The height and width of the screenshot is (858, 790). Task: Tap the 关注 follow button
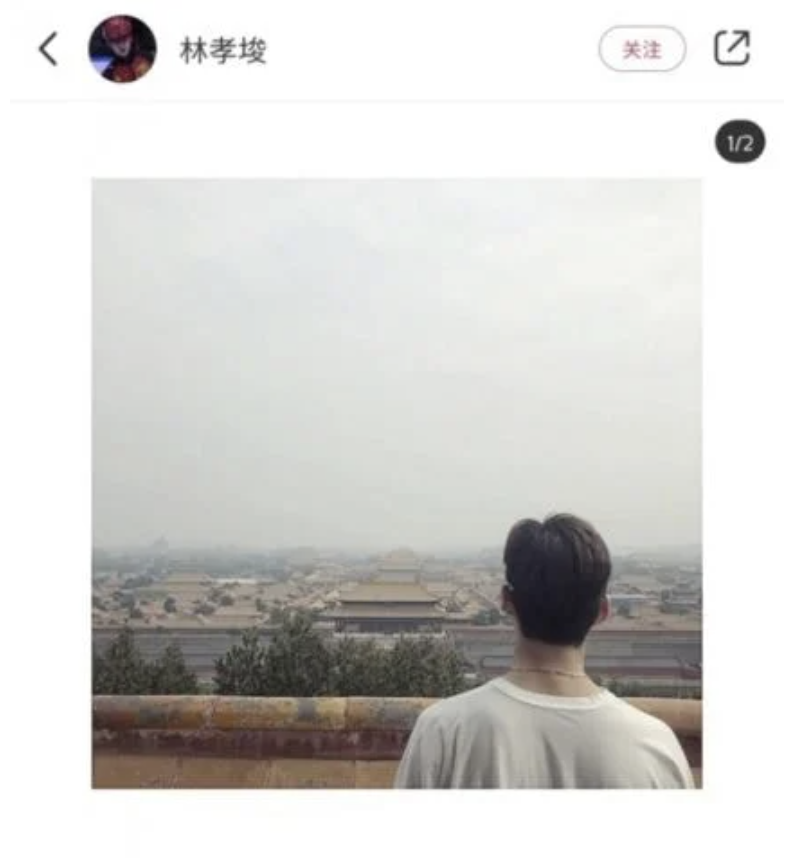[642, 49]
